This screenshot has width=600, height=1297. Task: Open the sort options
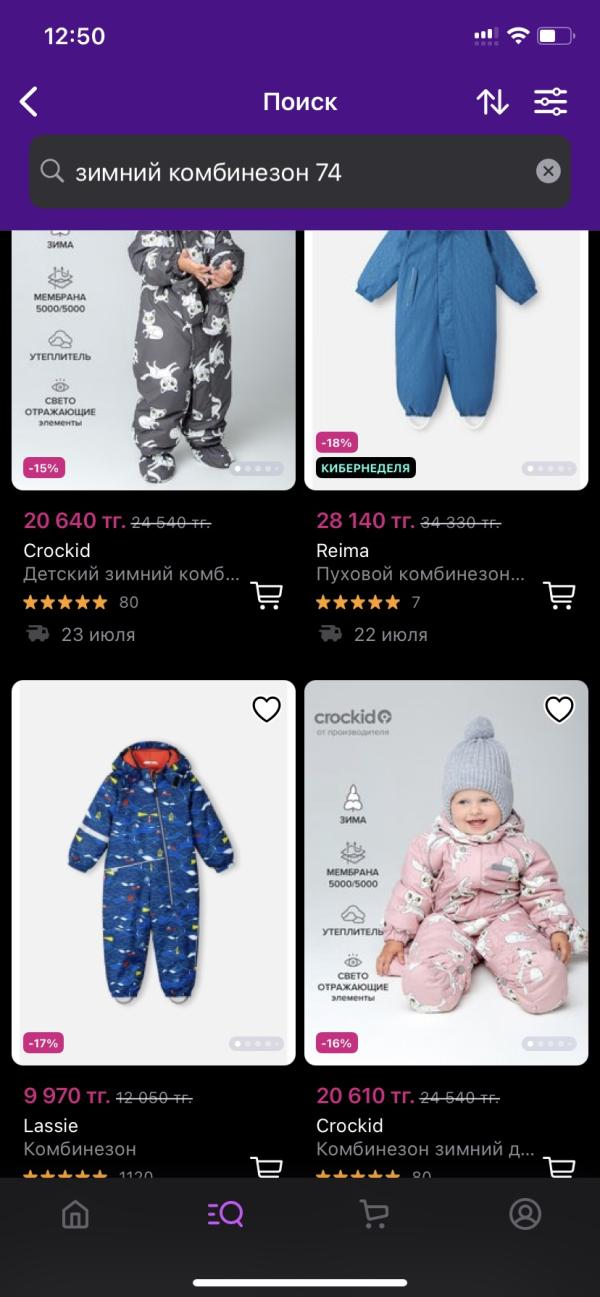pos(492,101)
